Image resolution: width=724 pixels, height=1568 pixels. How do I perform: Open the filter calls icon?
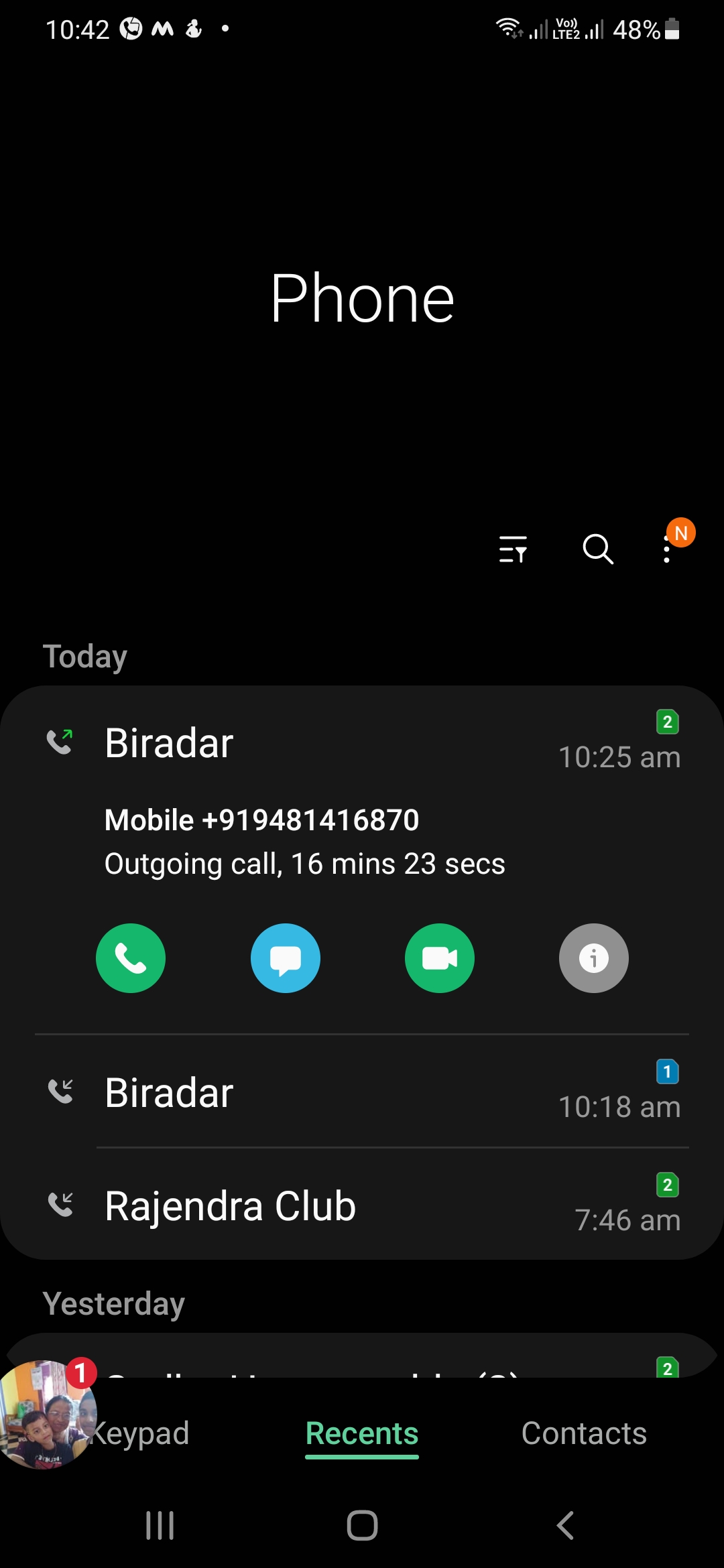(513, 549)
